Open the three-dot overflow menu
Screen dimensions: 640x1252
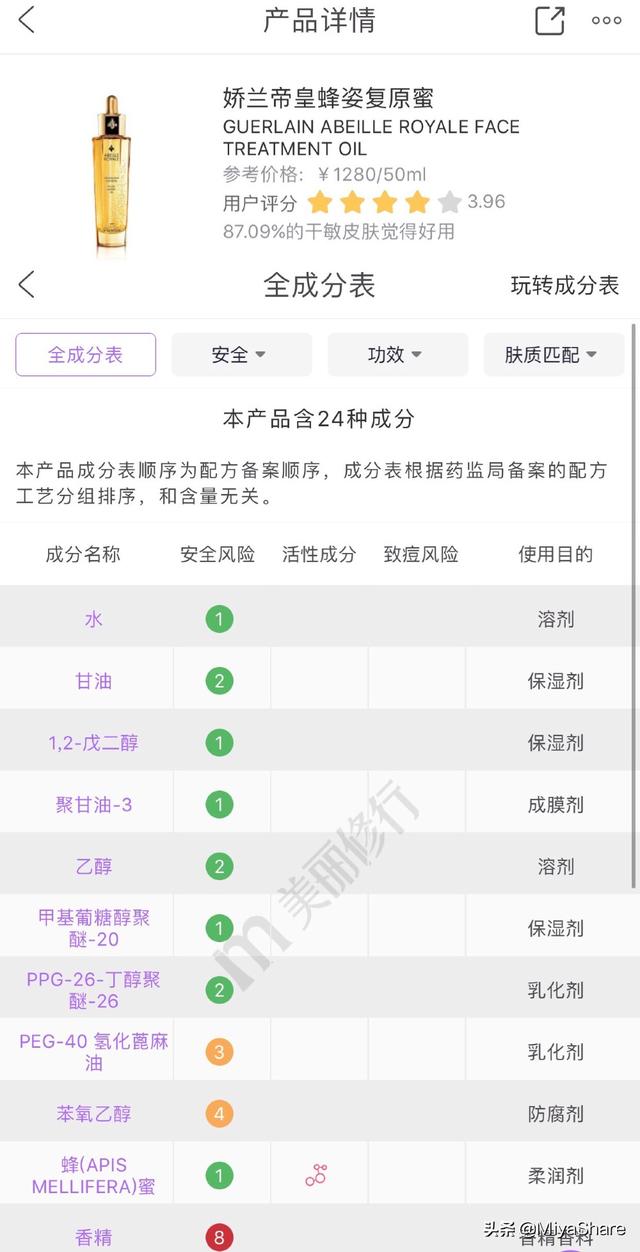point(606,21)
